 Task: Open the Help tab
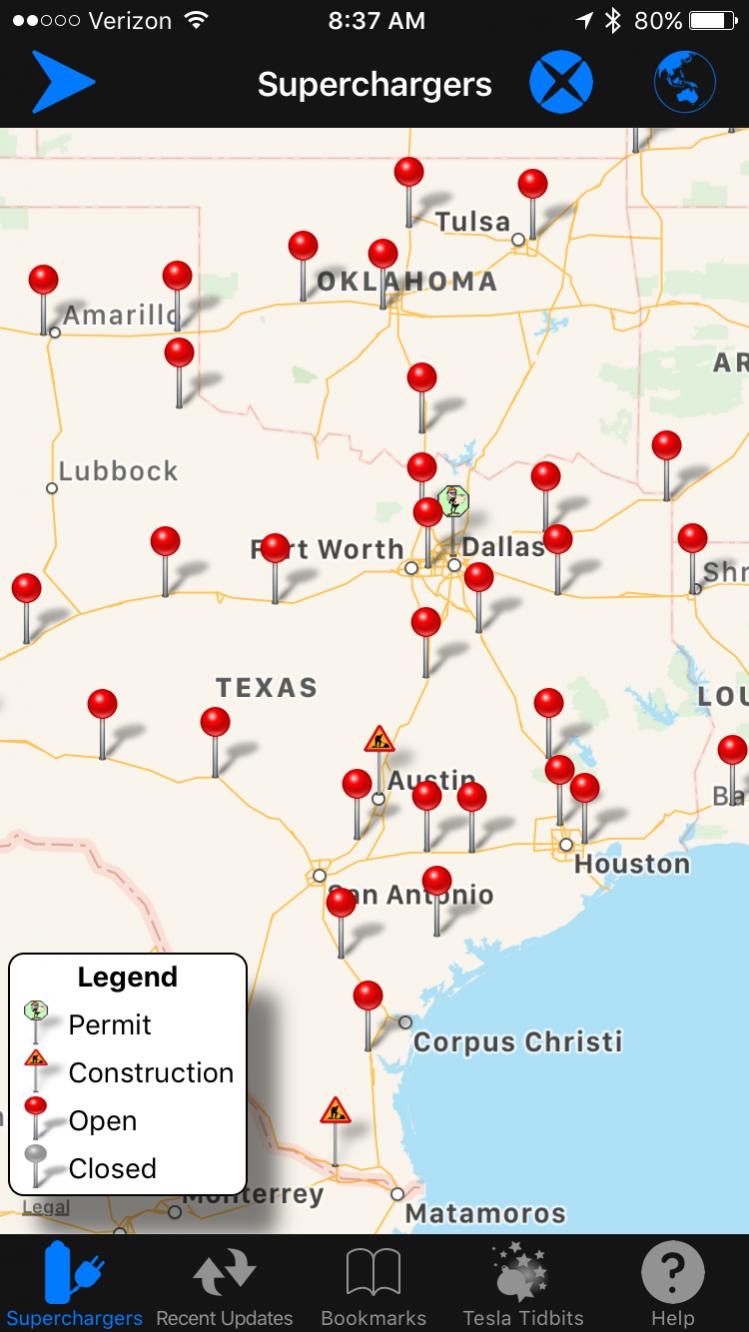(672, 1285)
